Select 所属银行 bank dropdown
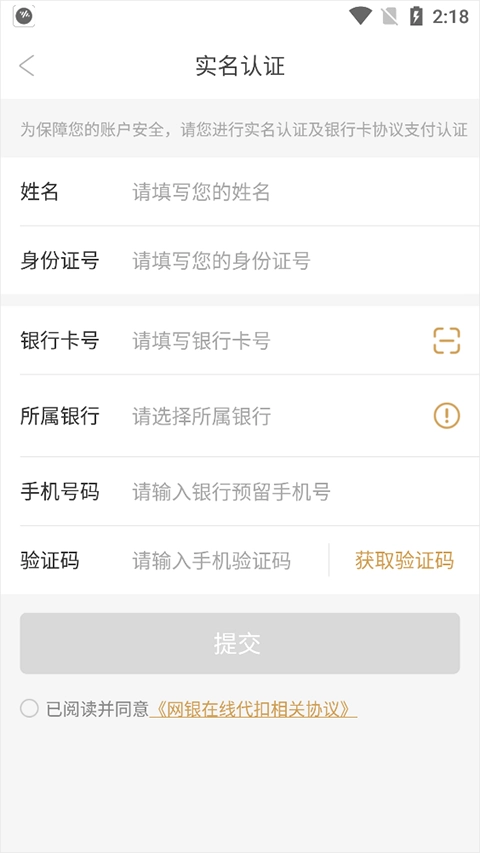Image resolution: width=480 pixels, height=853 pixels. pos(278,416)
